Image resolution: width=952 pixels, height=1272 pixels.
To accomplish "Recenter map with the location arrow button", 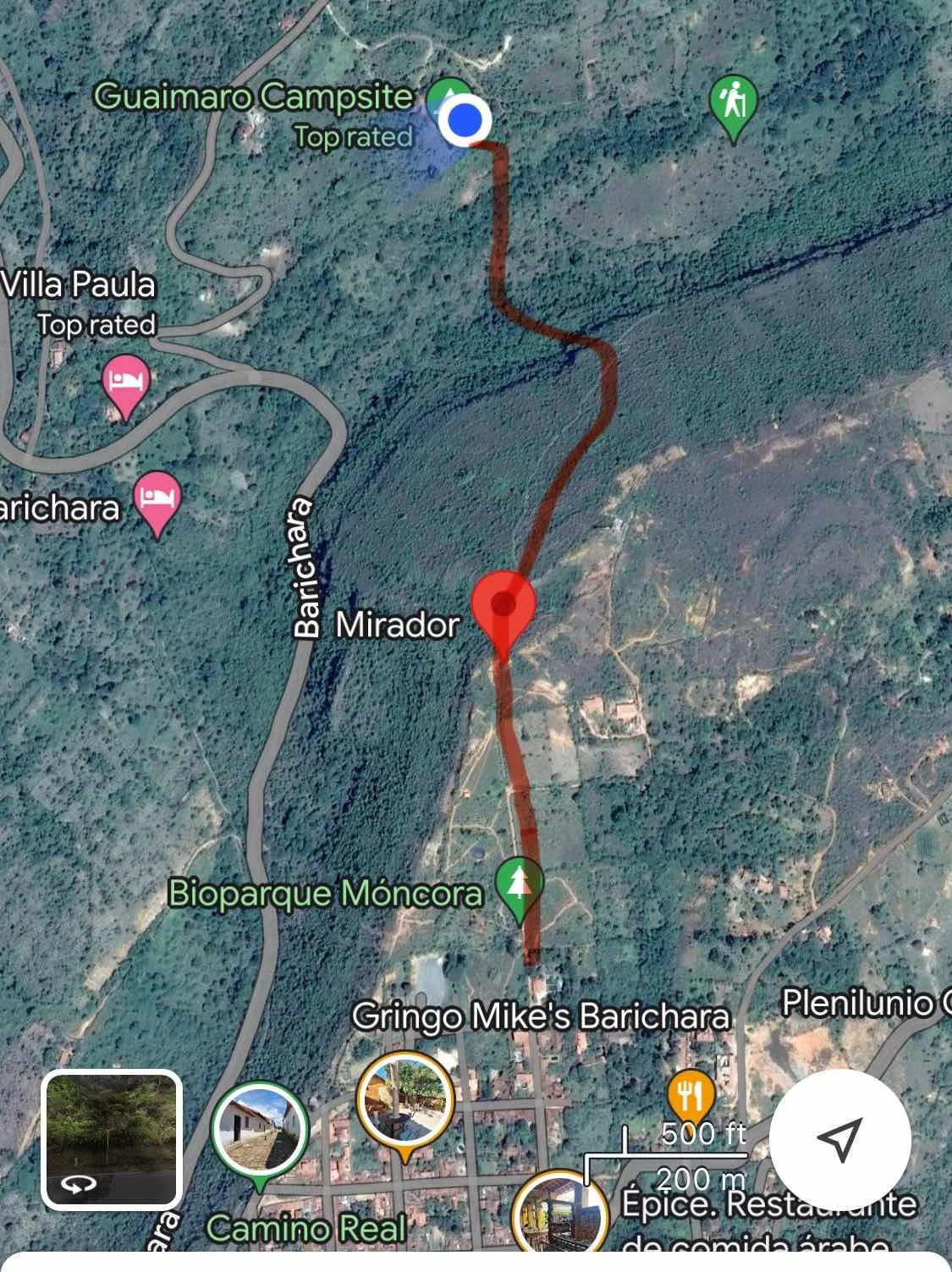I will pos(839,1139).
